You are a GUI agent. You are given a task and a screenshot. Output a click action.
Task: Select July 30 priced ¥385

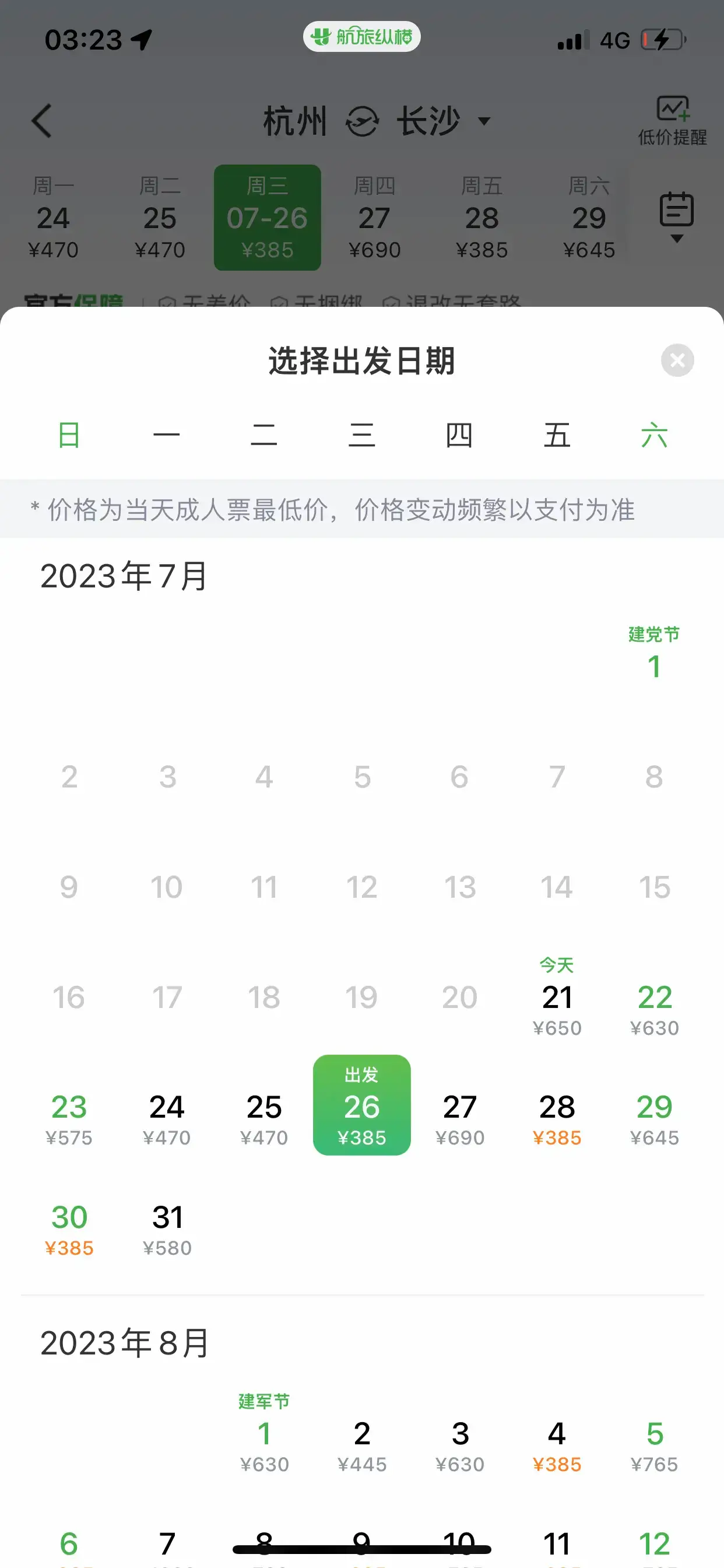pyautogui.click(x=69, y=1228)
